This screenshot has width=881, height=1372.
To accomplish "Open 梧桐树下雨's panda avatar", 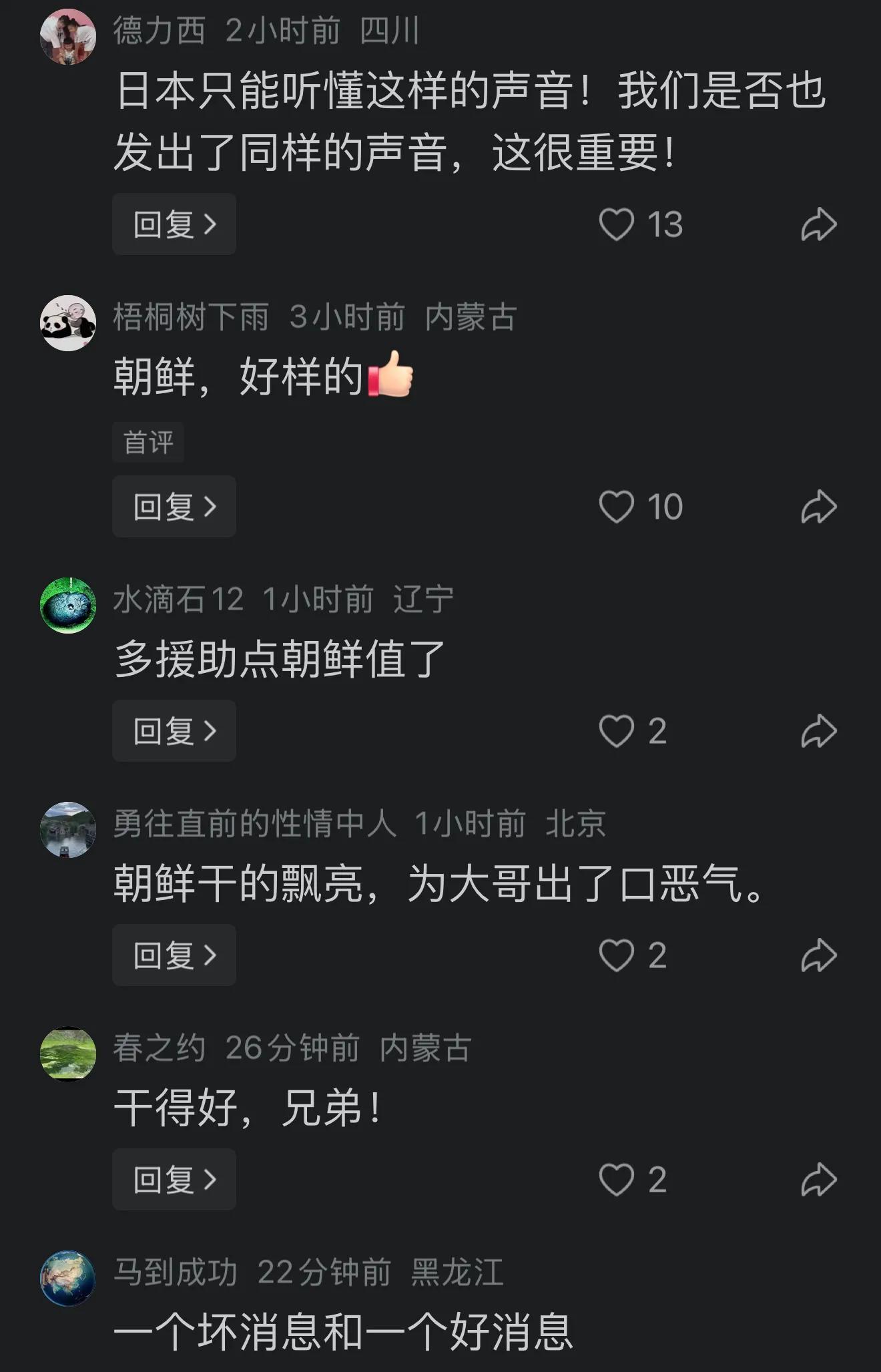I will [x=68, y=323].
